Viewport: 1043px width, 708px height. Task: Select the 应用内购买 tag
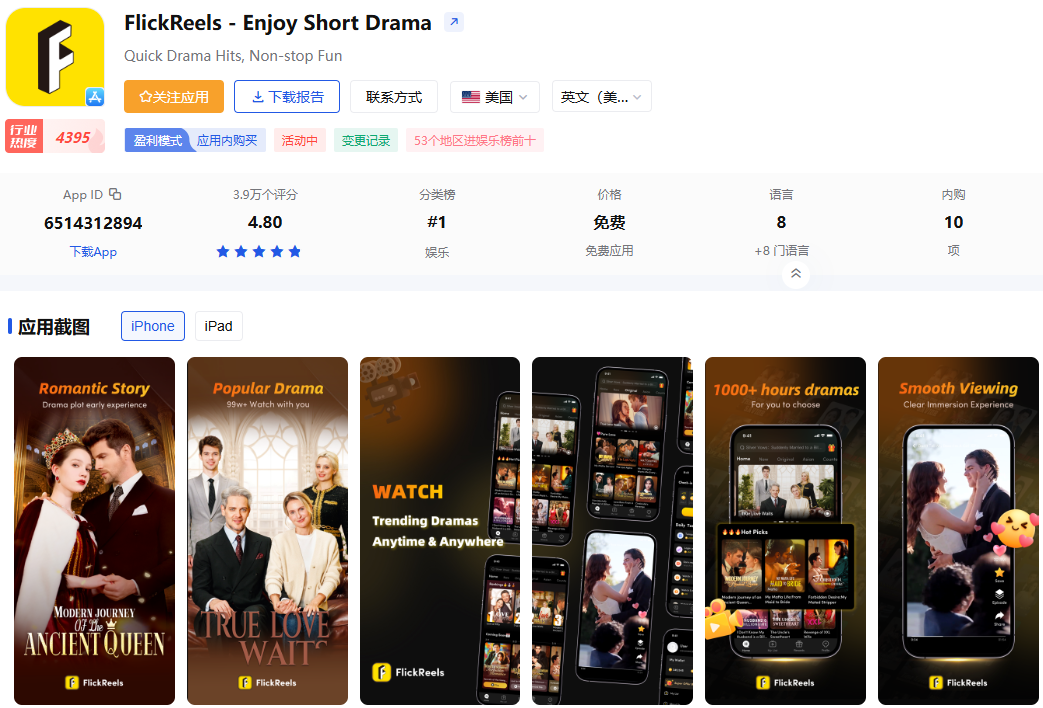(226, 141)
